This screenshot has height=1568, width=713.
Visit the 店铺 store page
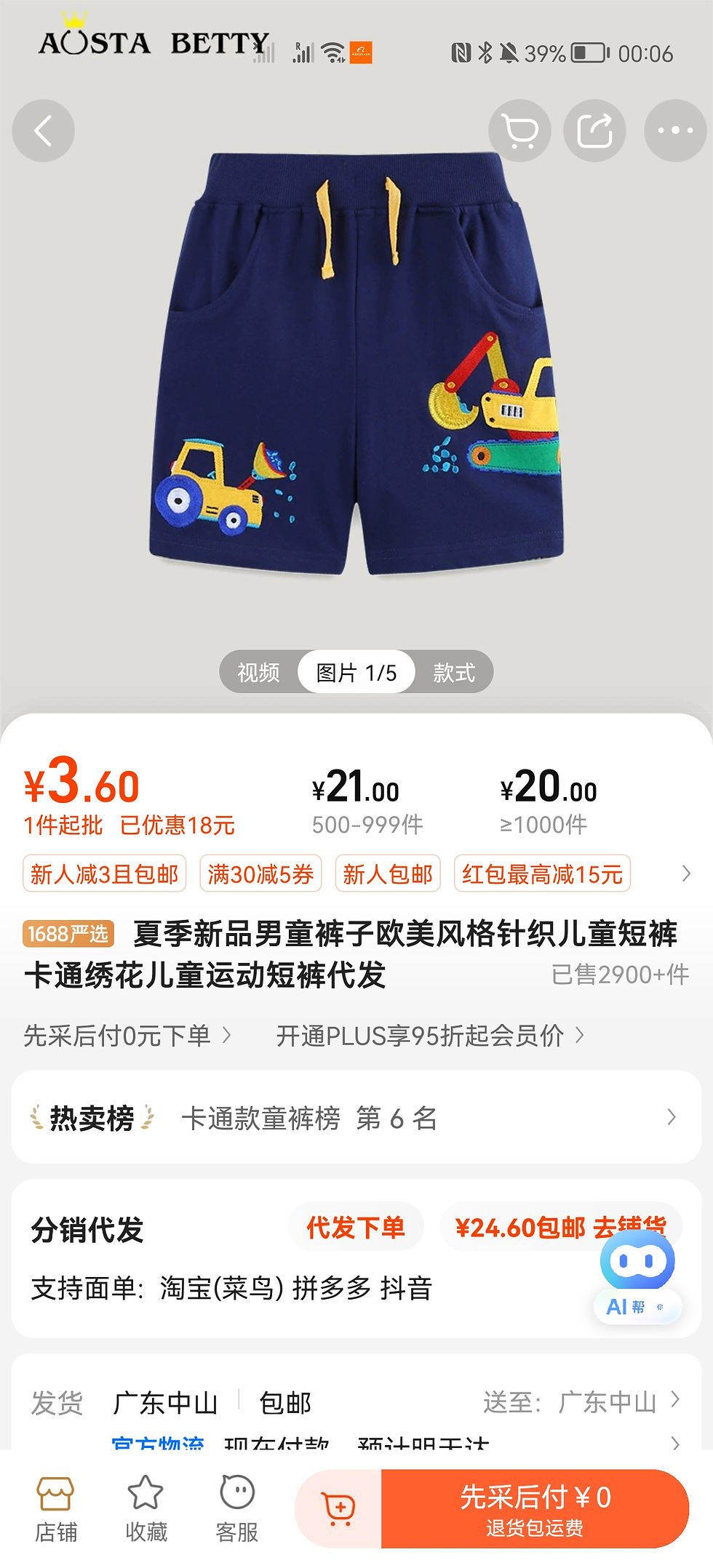coord(55,1510)
